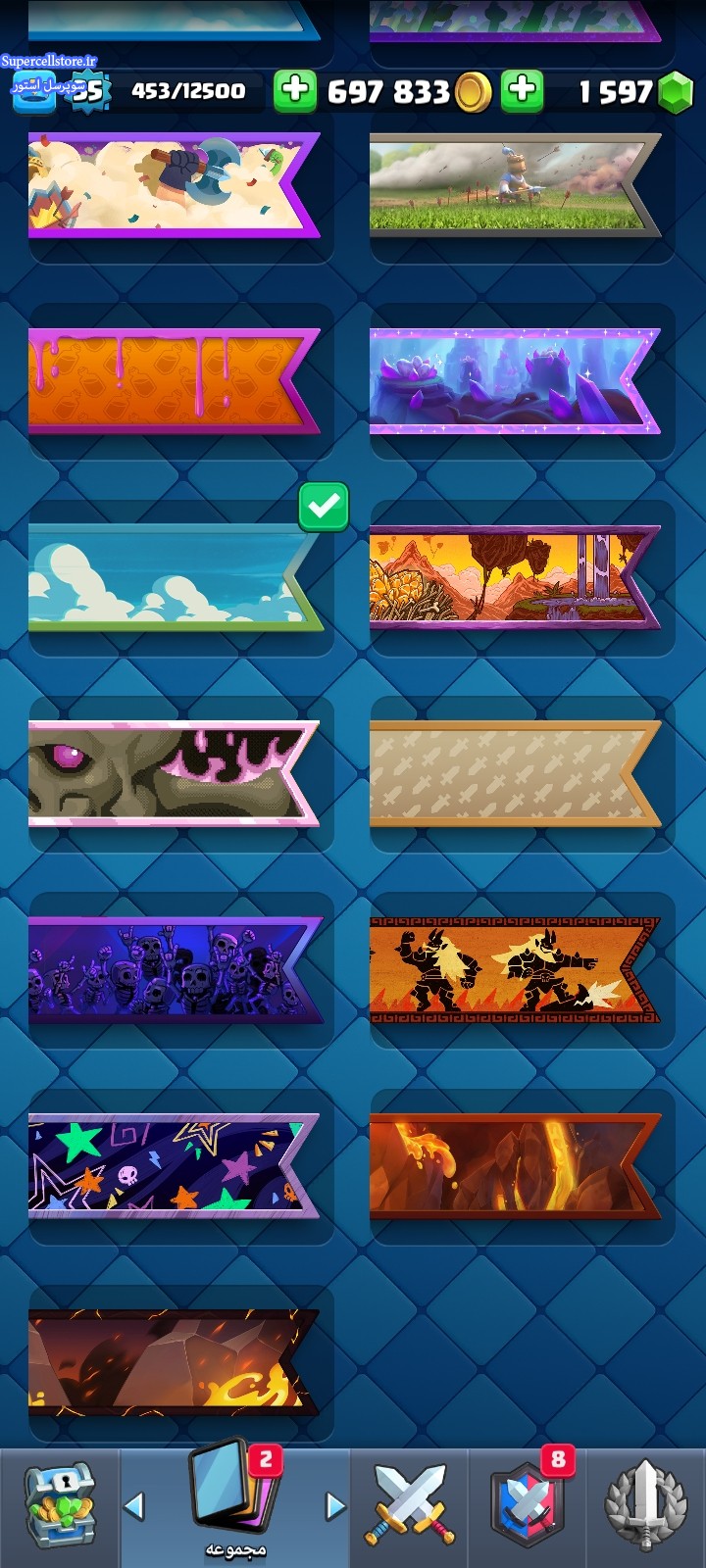Tap the green plus next to gems
This screenshot has width=706, height=1568.
523,91
